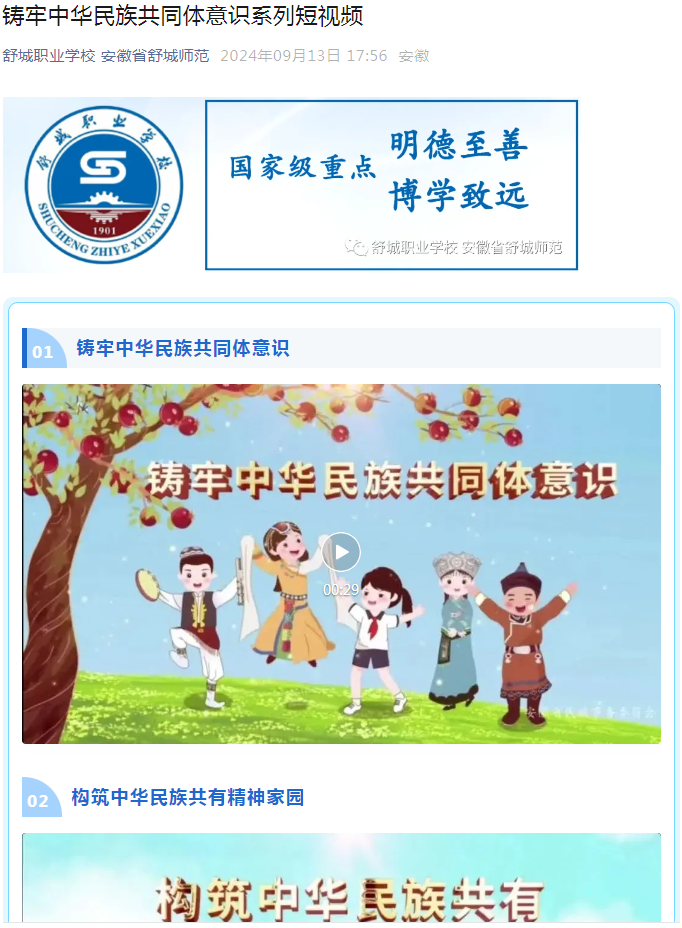Open the 舒城职业学校 安徽省舒城师范 account link
This screenshot has height=928, width=682.
[x=105, y=56]
